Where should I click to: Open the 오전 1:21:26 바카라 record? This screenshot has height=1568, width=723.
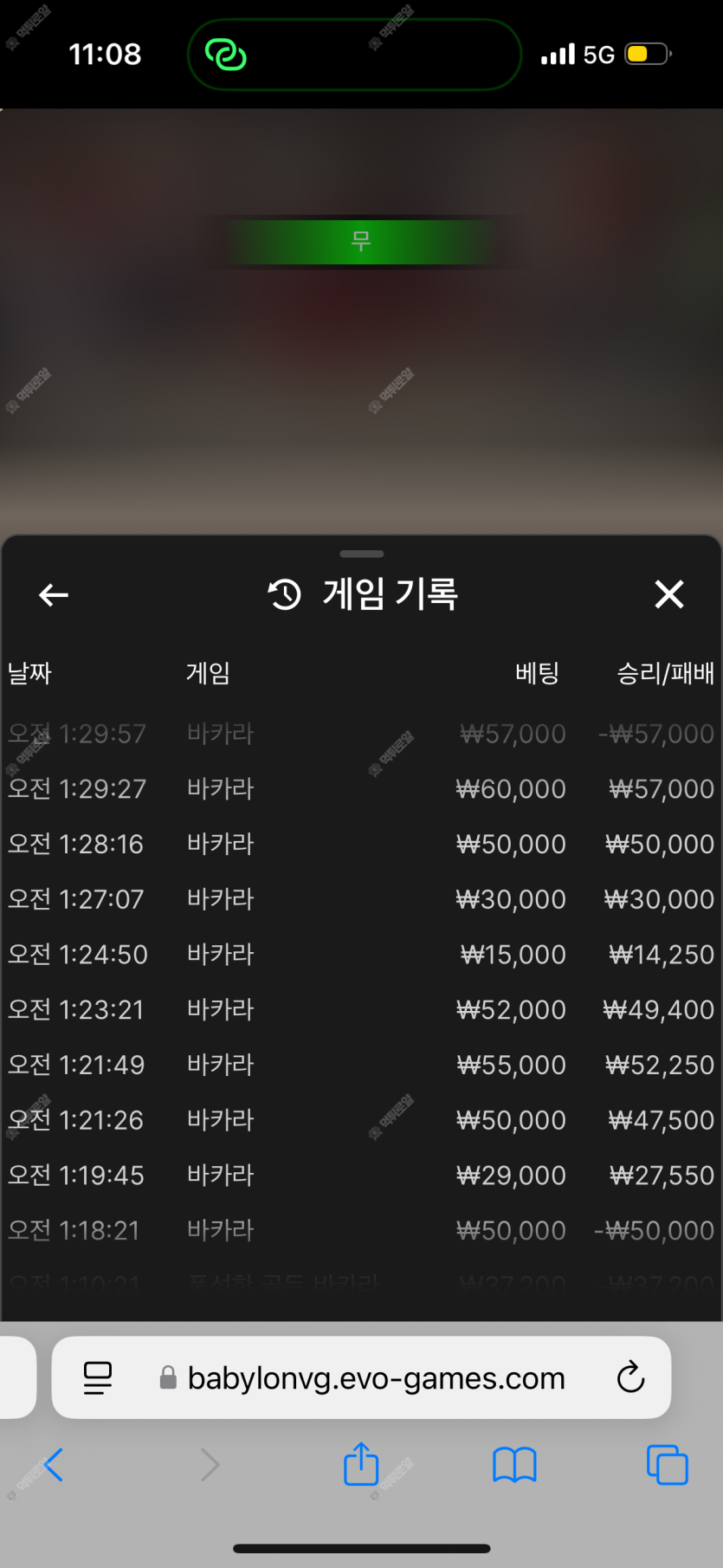pos(361,1120)
